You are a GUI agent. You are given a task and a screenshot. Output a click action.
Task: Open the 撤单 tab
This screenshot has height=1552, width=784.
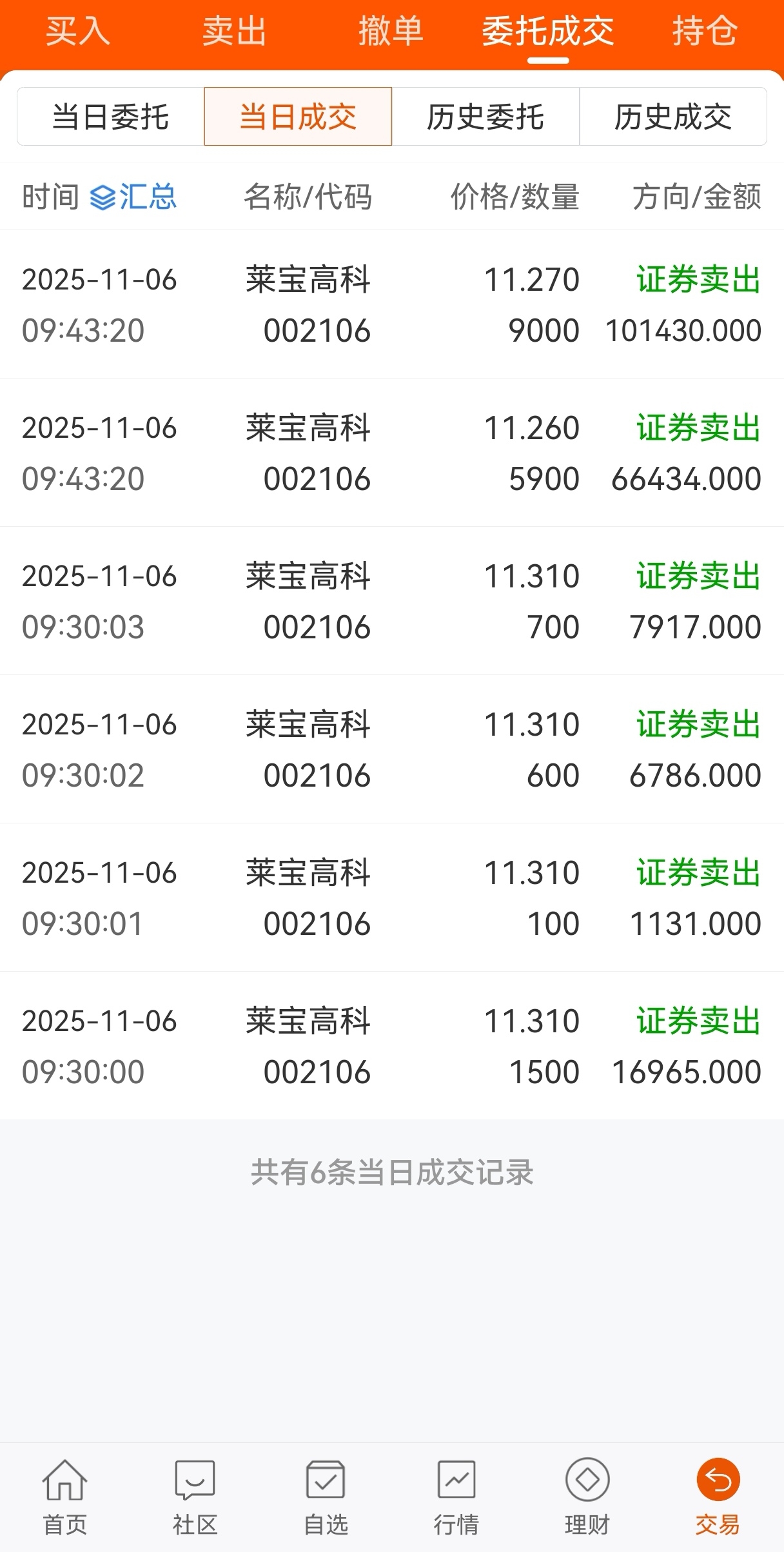point(391,31)
